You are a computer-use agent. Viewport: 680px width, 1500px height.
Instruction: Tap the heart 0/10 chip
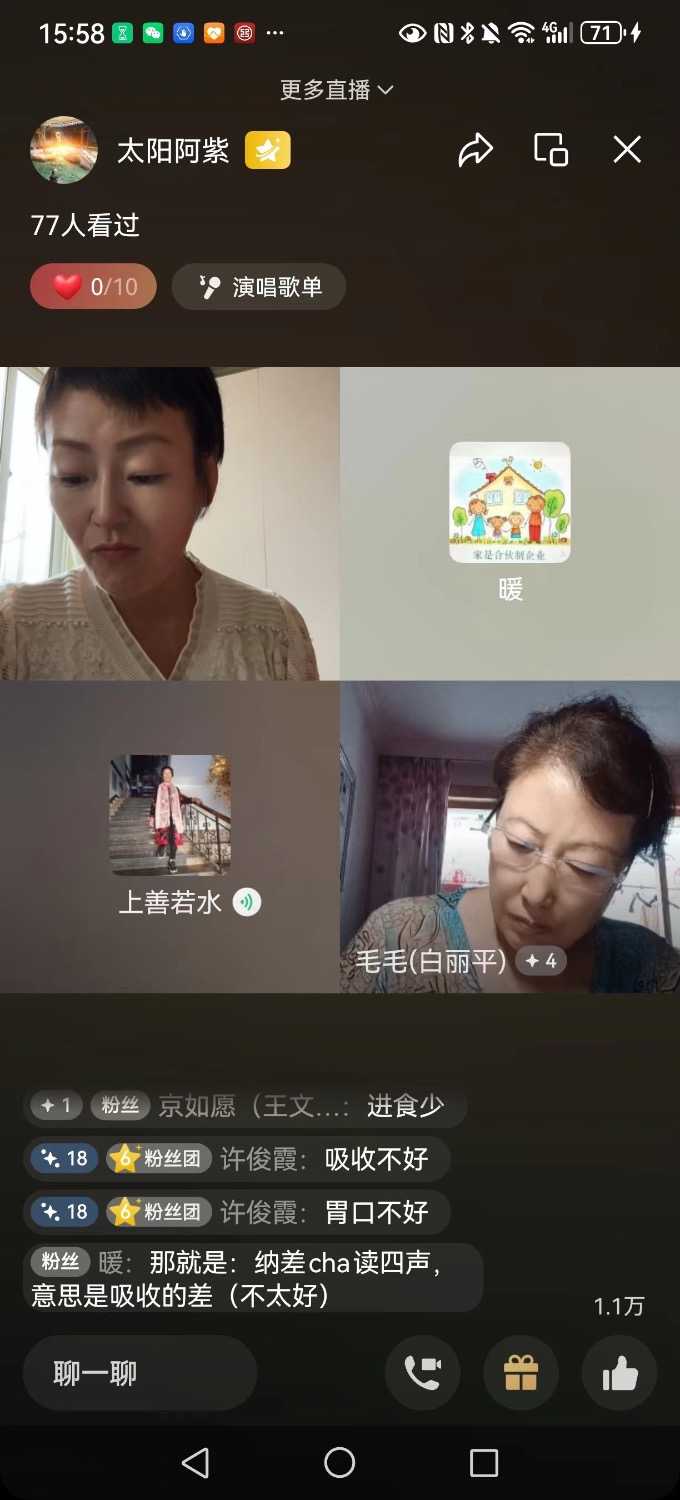(93, 287)
